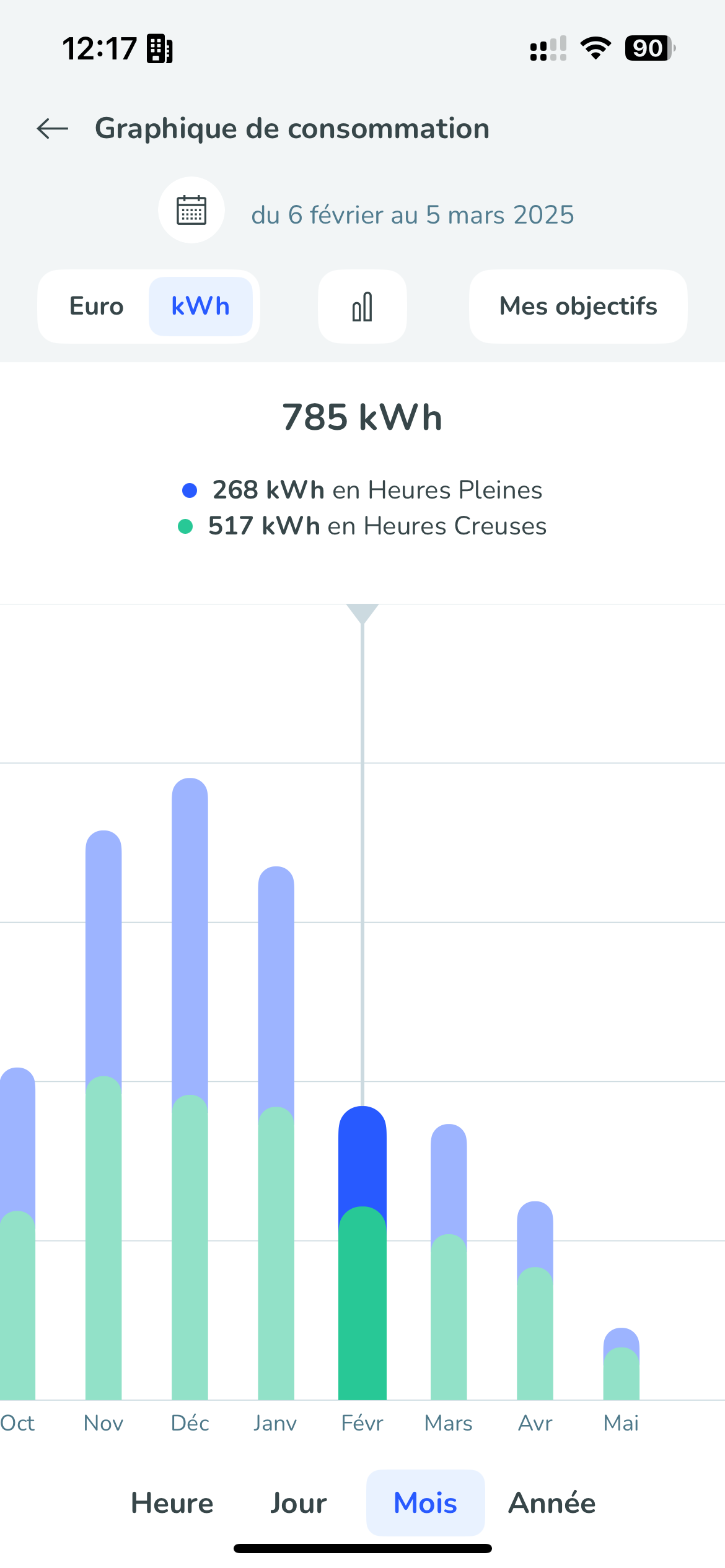The image size is (725, 1568).
Task: Switch the unit to Euro
Action: coord(97,307)
